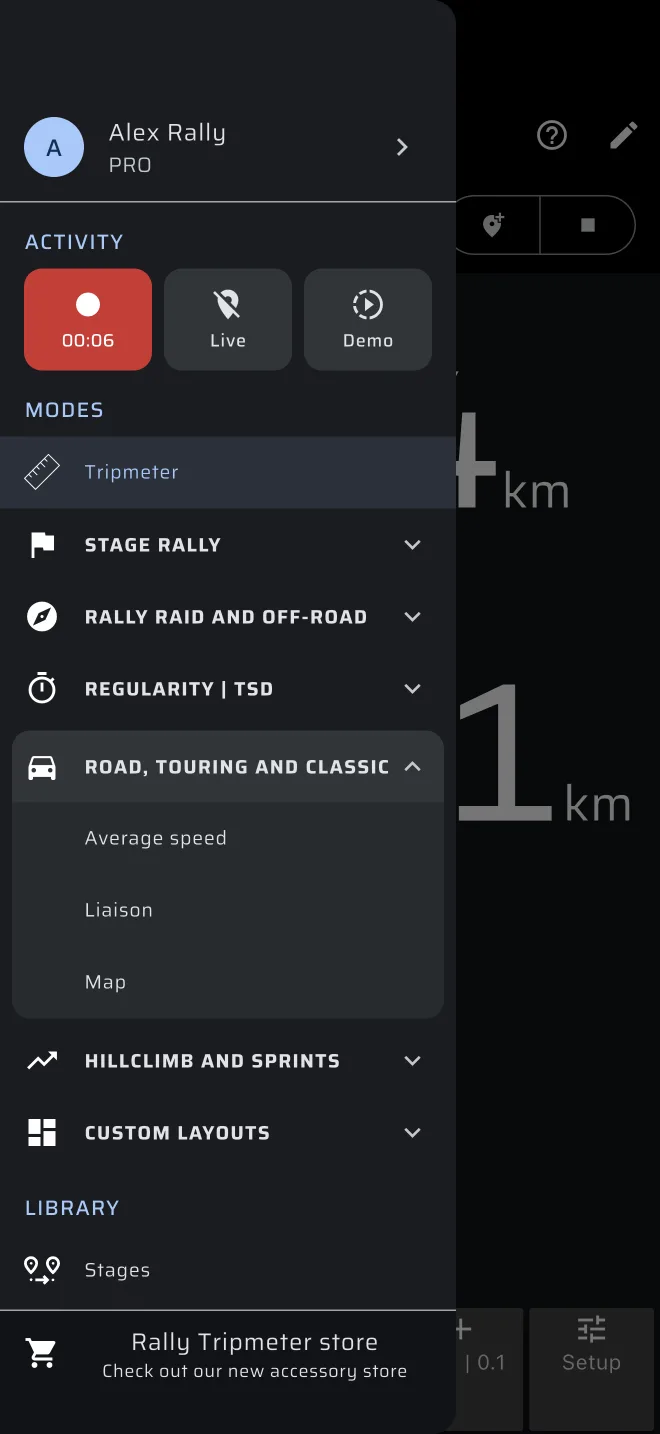Screen dimensions: 660x1434
Task: Open Setup in the bottom bar
Action: click(x=591, y=1346)
